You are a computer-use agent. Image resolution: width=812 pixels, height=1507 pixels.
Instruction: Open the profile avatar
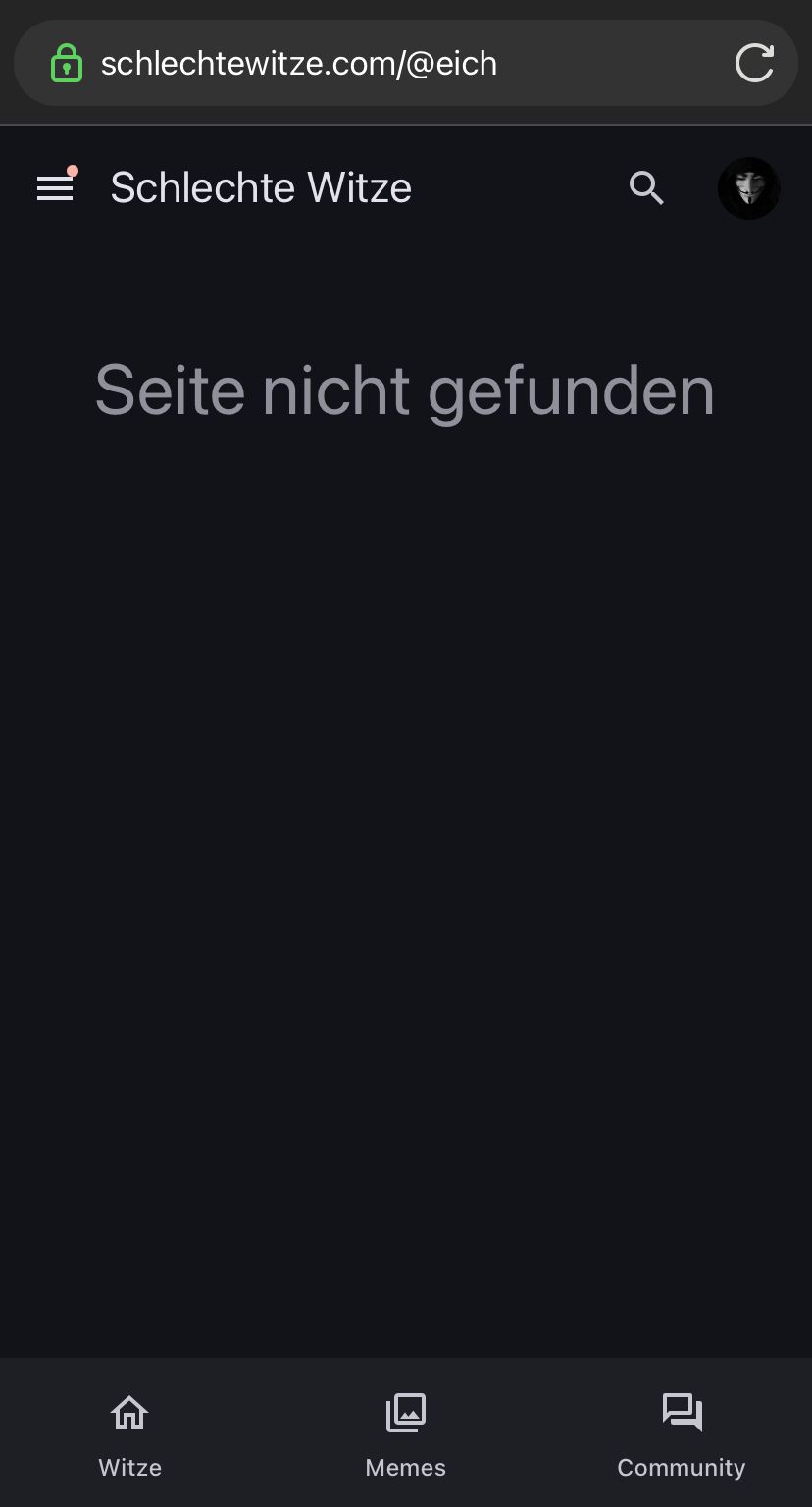click(748, 187)
